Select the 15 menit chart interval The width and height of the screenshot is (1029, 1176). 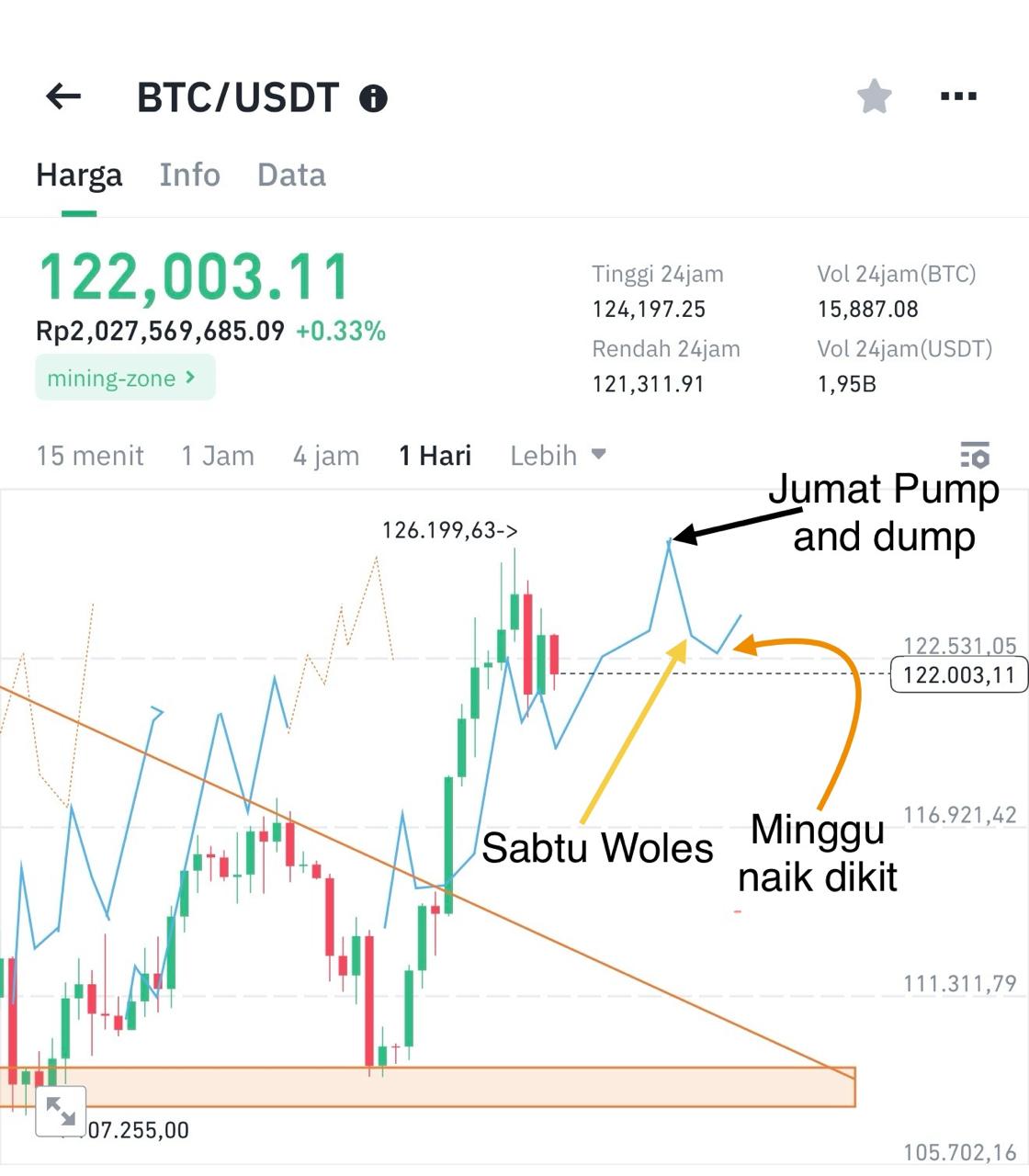coord(90,456)
